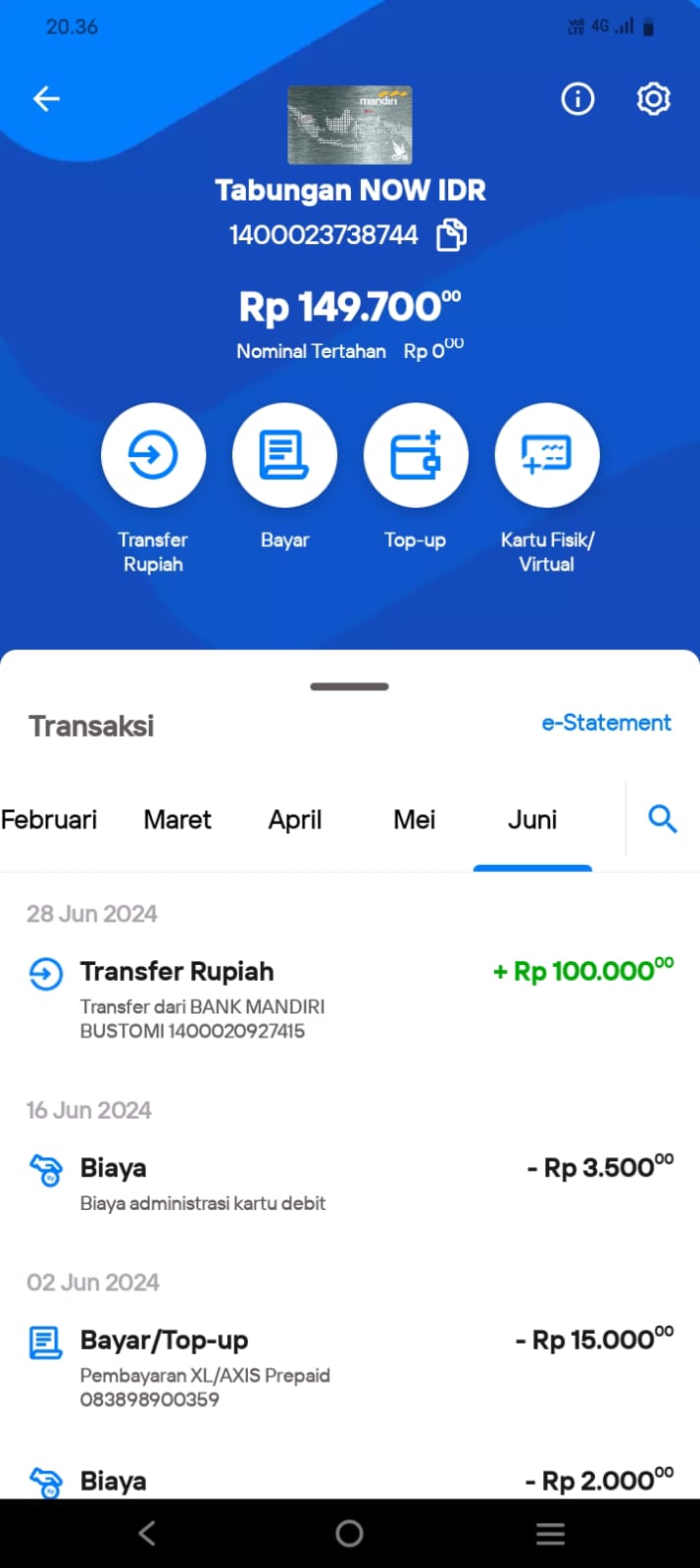Switch to the Maret tab

tap(177, 820)
